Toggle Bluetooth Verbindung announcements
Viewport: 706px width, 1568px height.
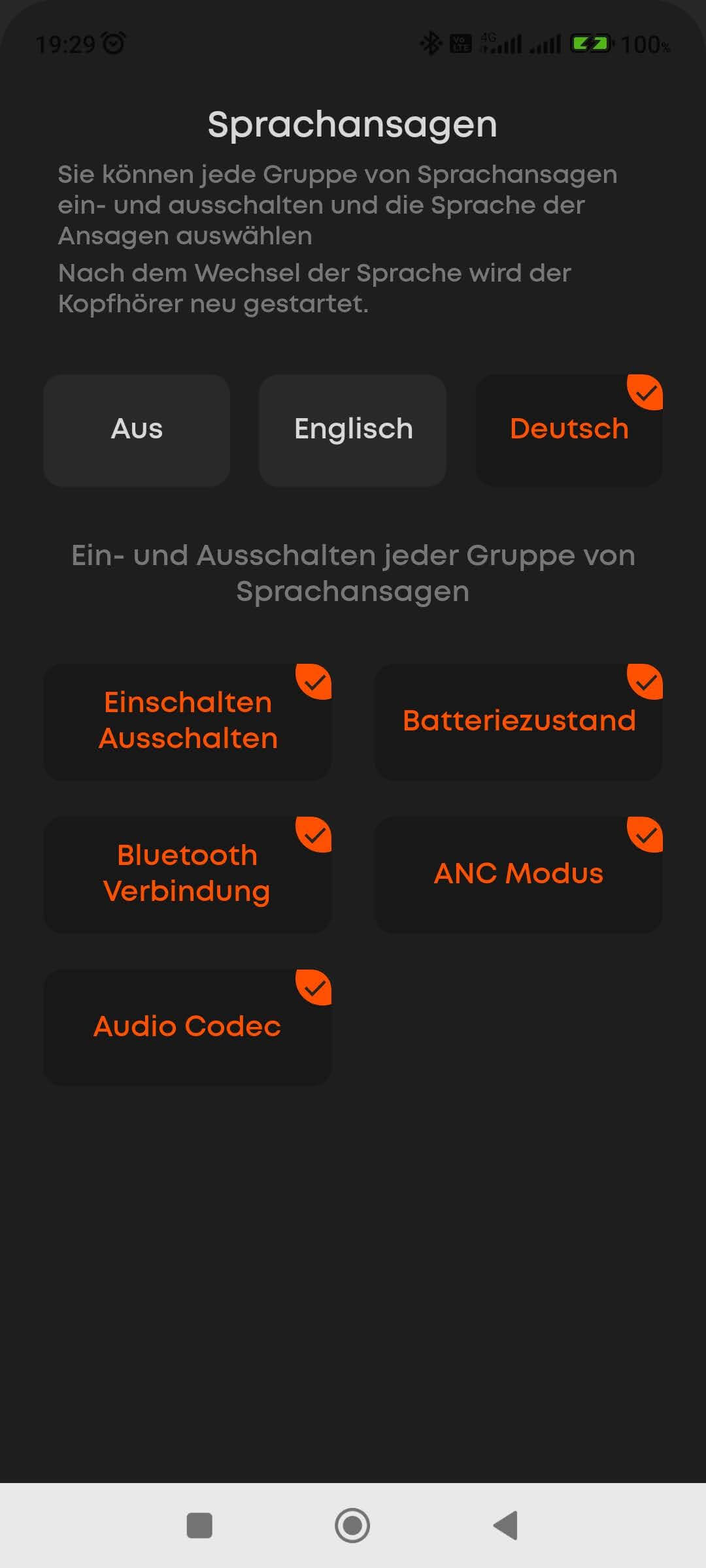(188, 874)
